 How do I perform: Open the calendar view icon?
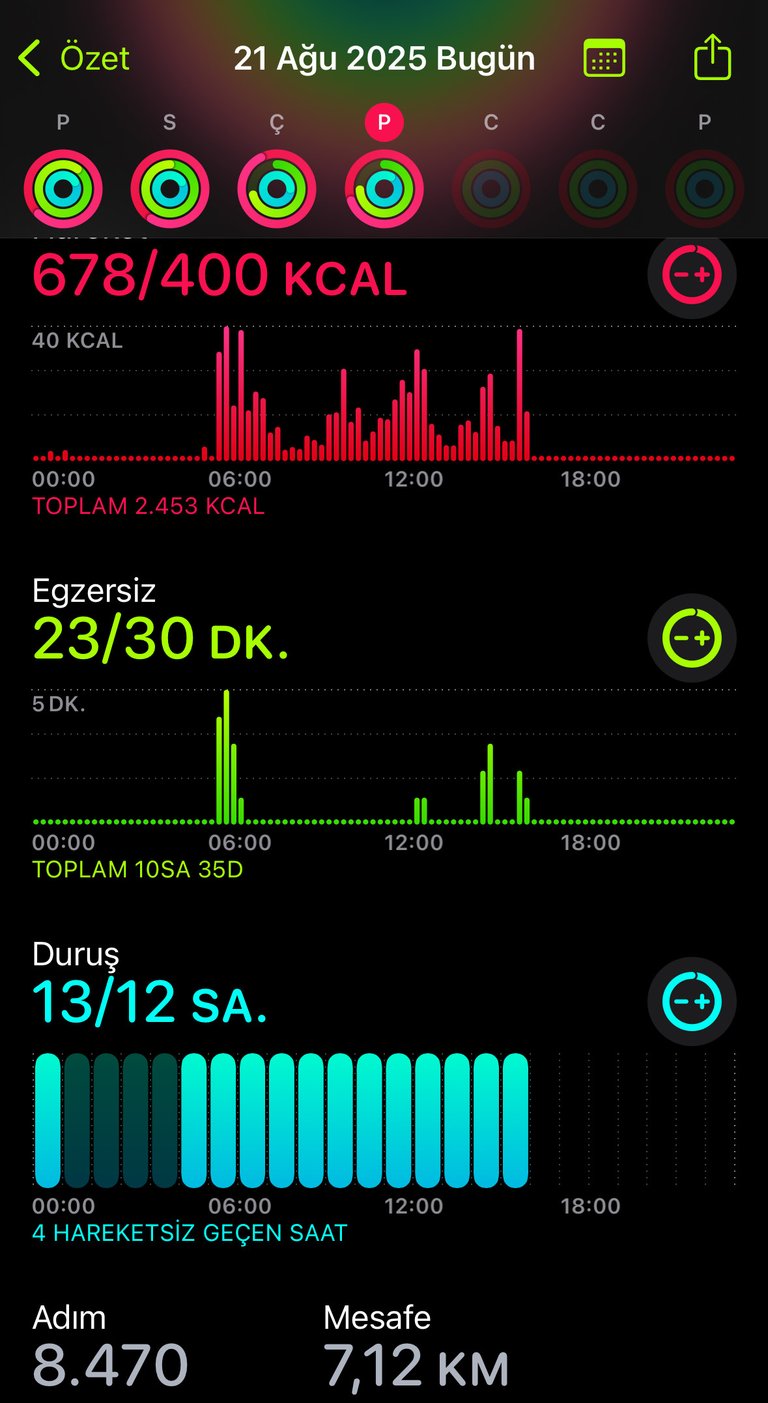pyautogui.click(x=604, y=58)
